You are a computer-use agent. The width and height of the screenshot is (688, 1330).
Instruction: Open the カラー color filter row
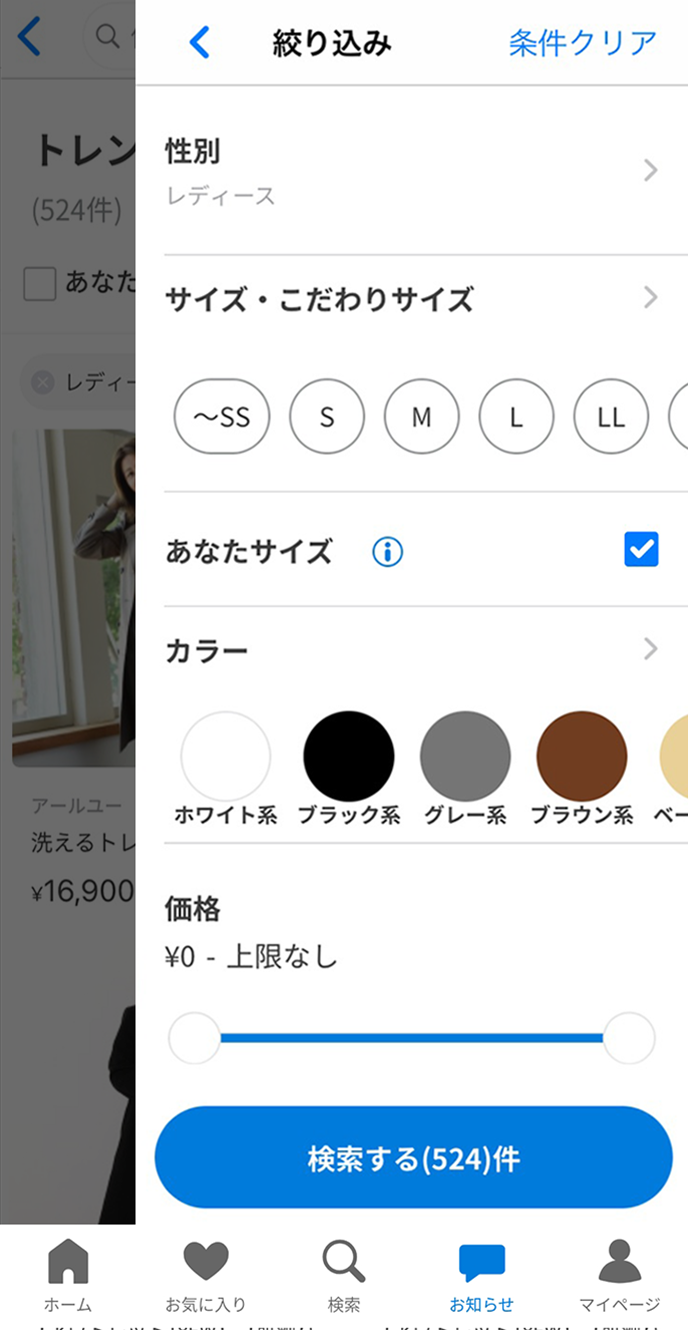tap(411, 650)
